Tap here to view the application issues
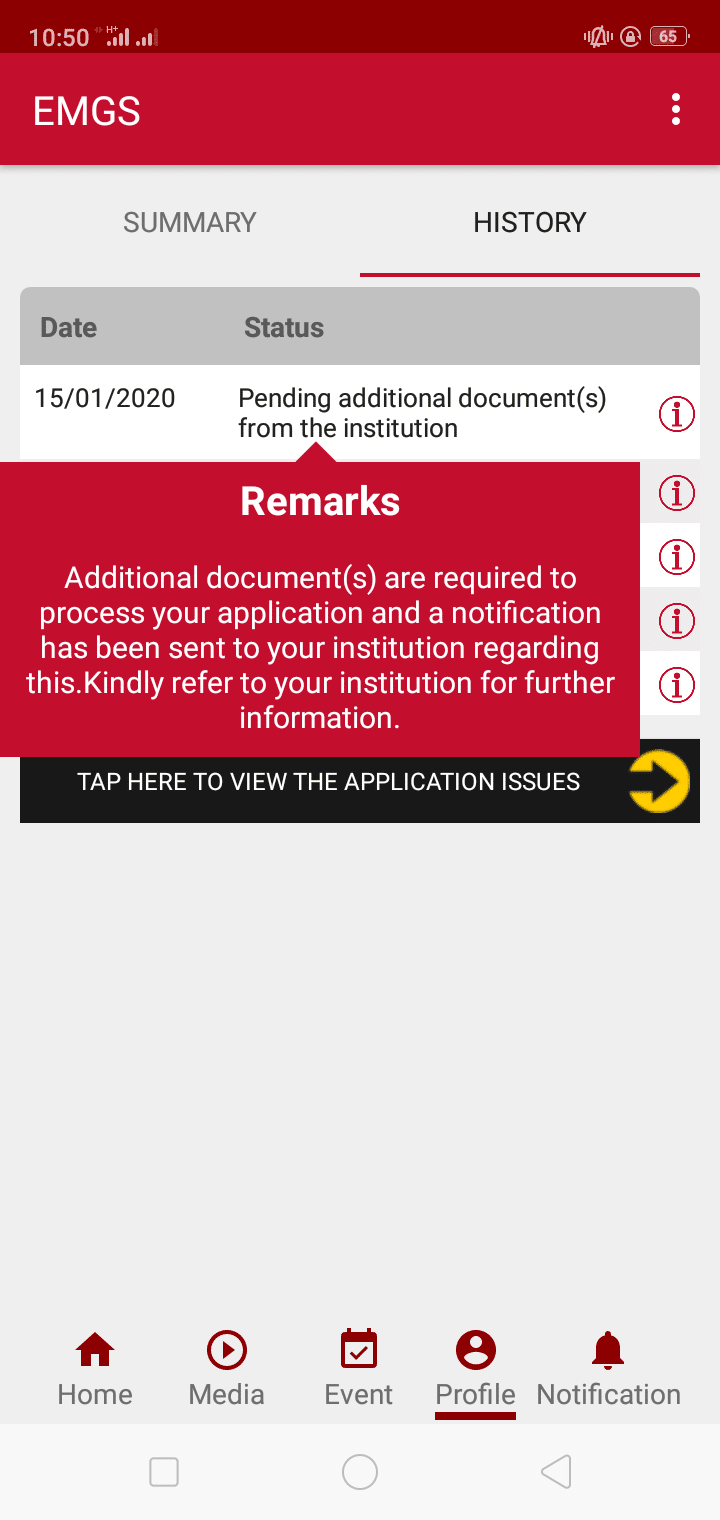This screenshot has height=1520, width=720. (355, 782)
